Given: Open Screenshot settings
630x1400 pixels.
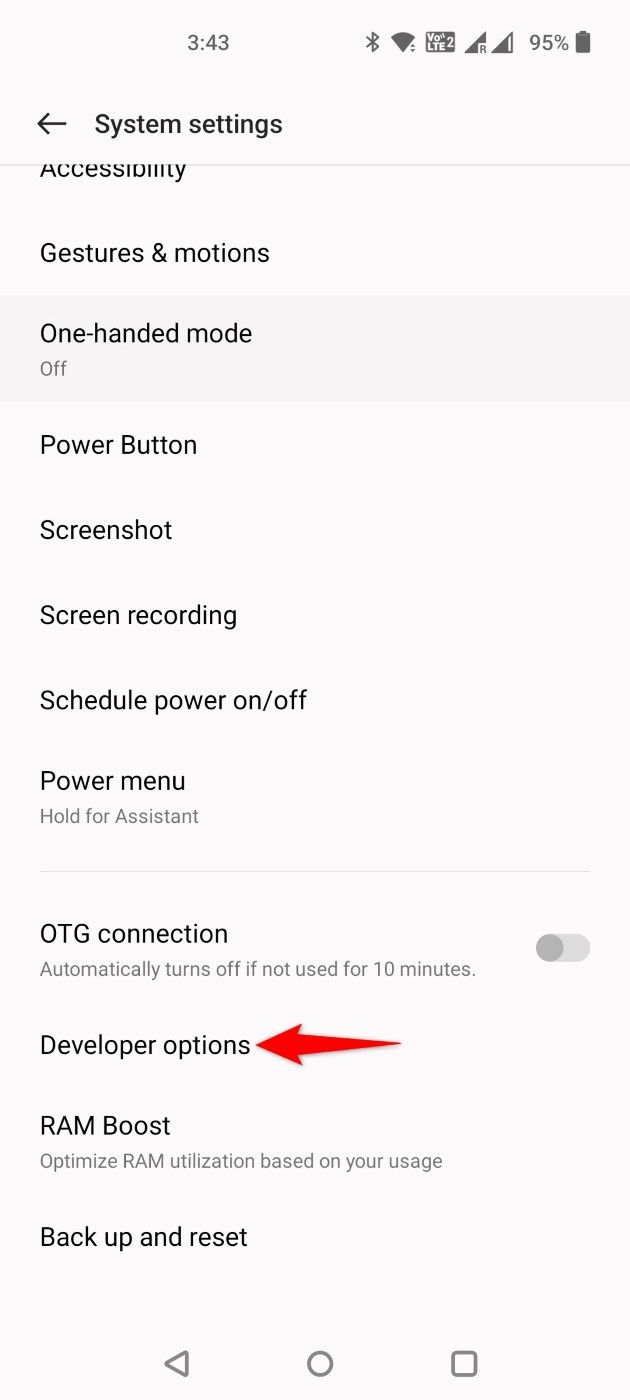Looking at the screenshot, I should pos(315,530).
